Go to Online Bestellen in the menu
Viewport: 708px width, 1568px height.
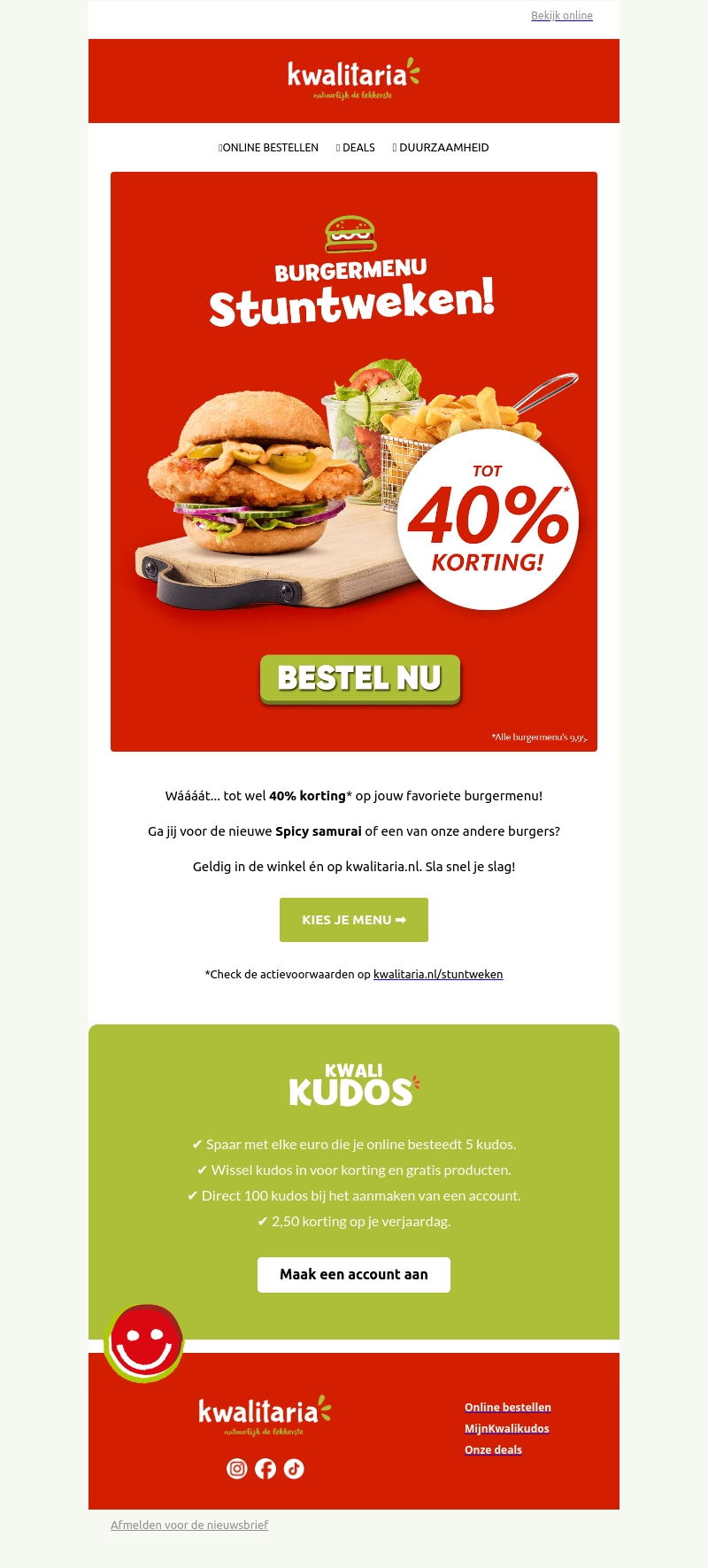click(269, 148)
